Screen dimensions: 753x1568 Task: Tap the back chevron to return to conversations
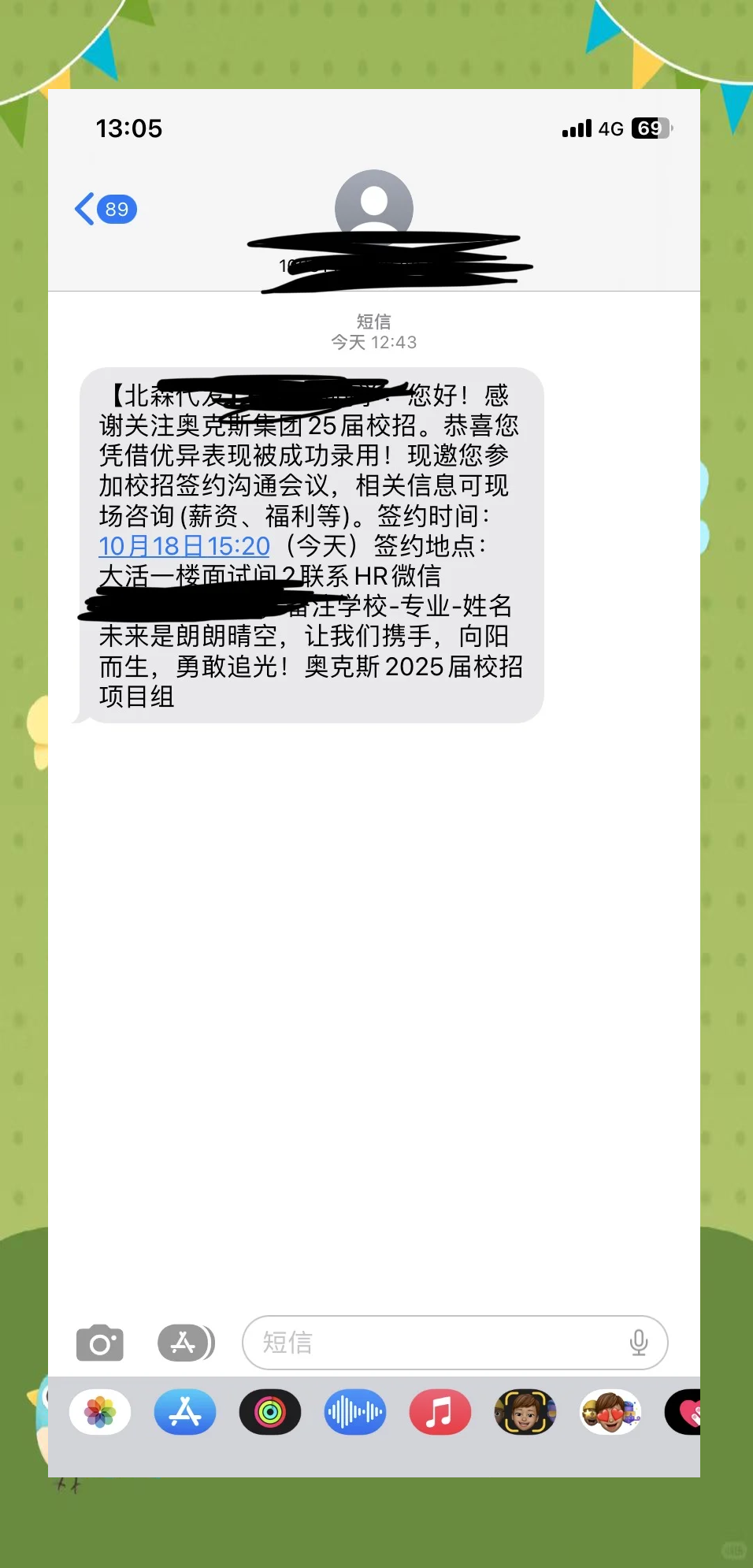pos(85,209)
